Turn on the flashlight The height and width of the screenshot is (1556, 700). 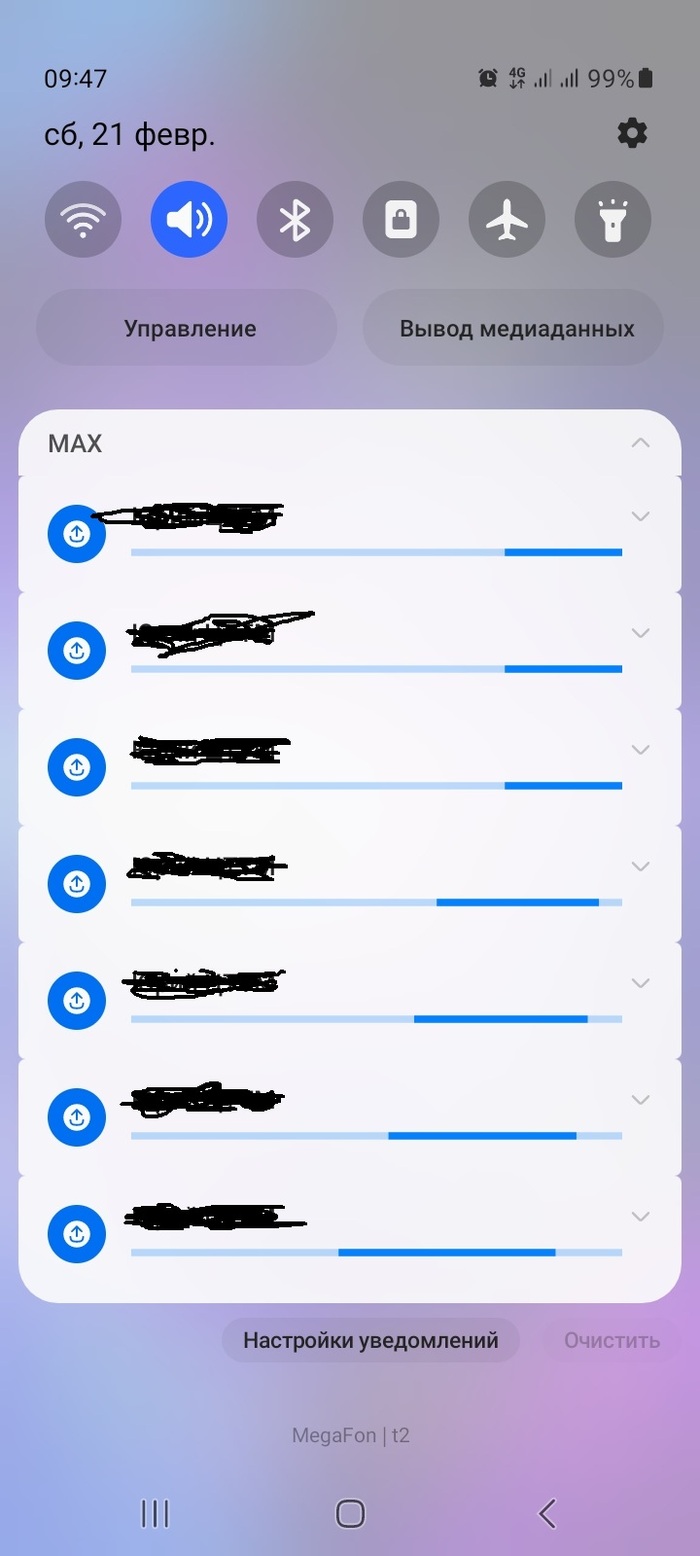pos(613,220)
